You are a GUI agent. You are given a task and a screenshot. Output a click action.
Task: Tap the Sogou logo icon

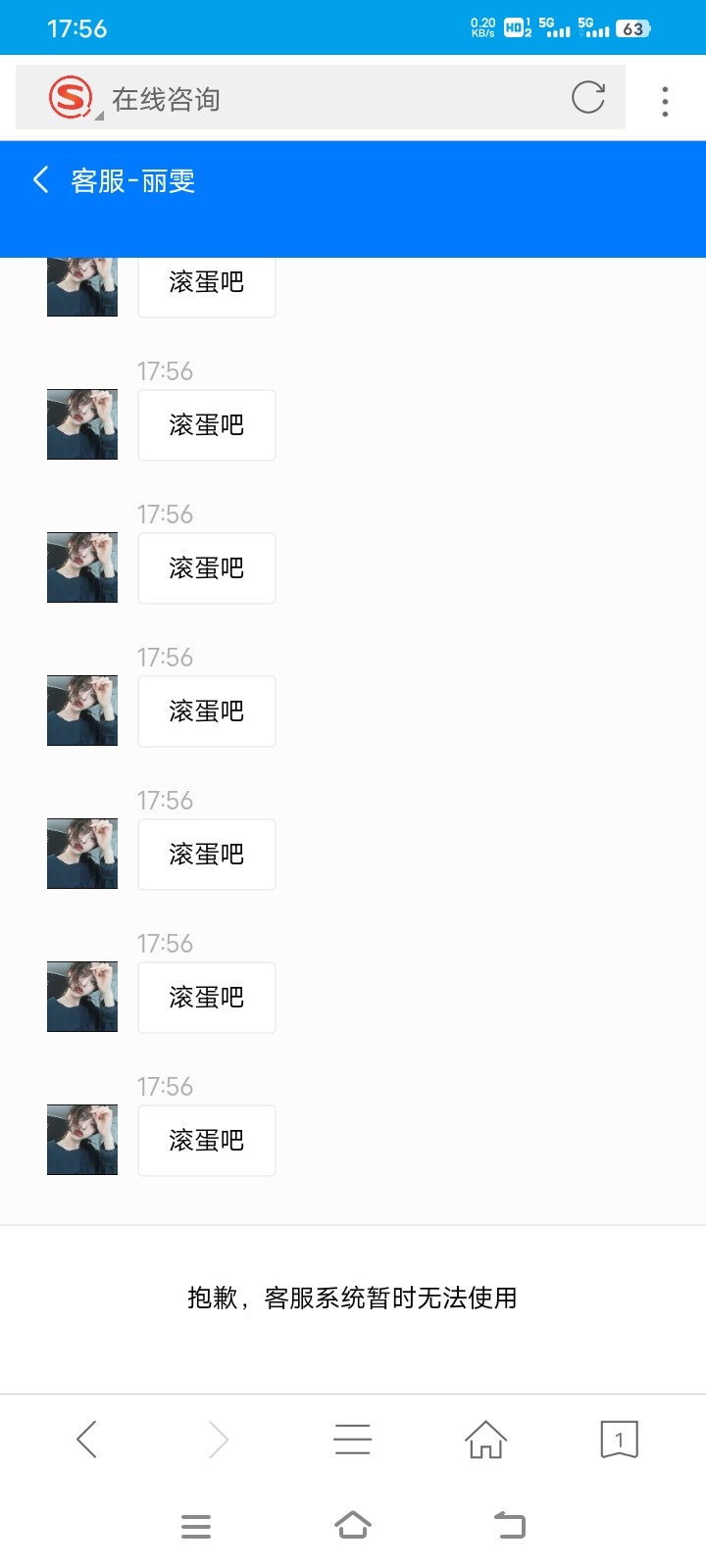pos(71,97)
